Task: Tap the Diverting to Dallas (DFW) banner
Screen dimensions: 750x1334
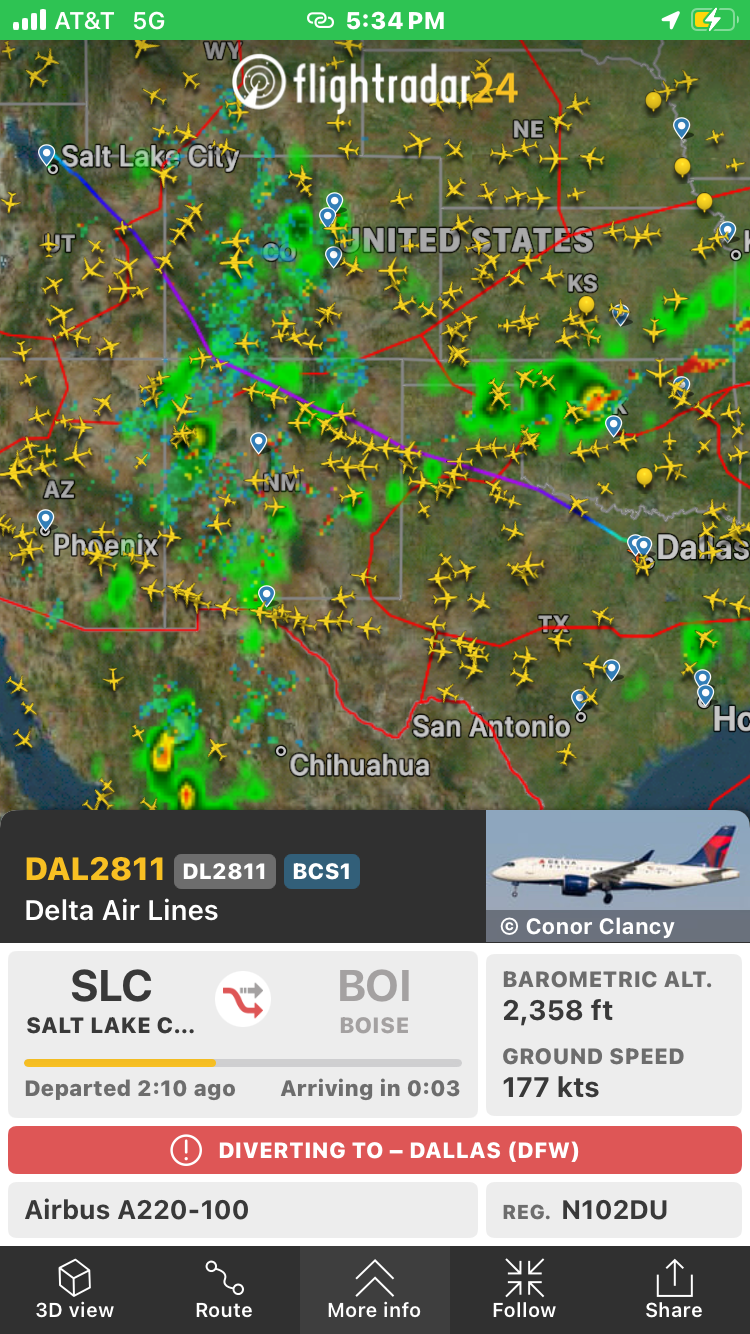Action: (x=375, y=1150)
